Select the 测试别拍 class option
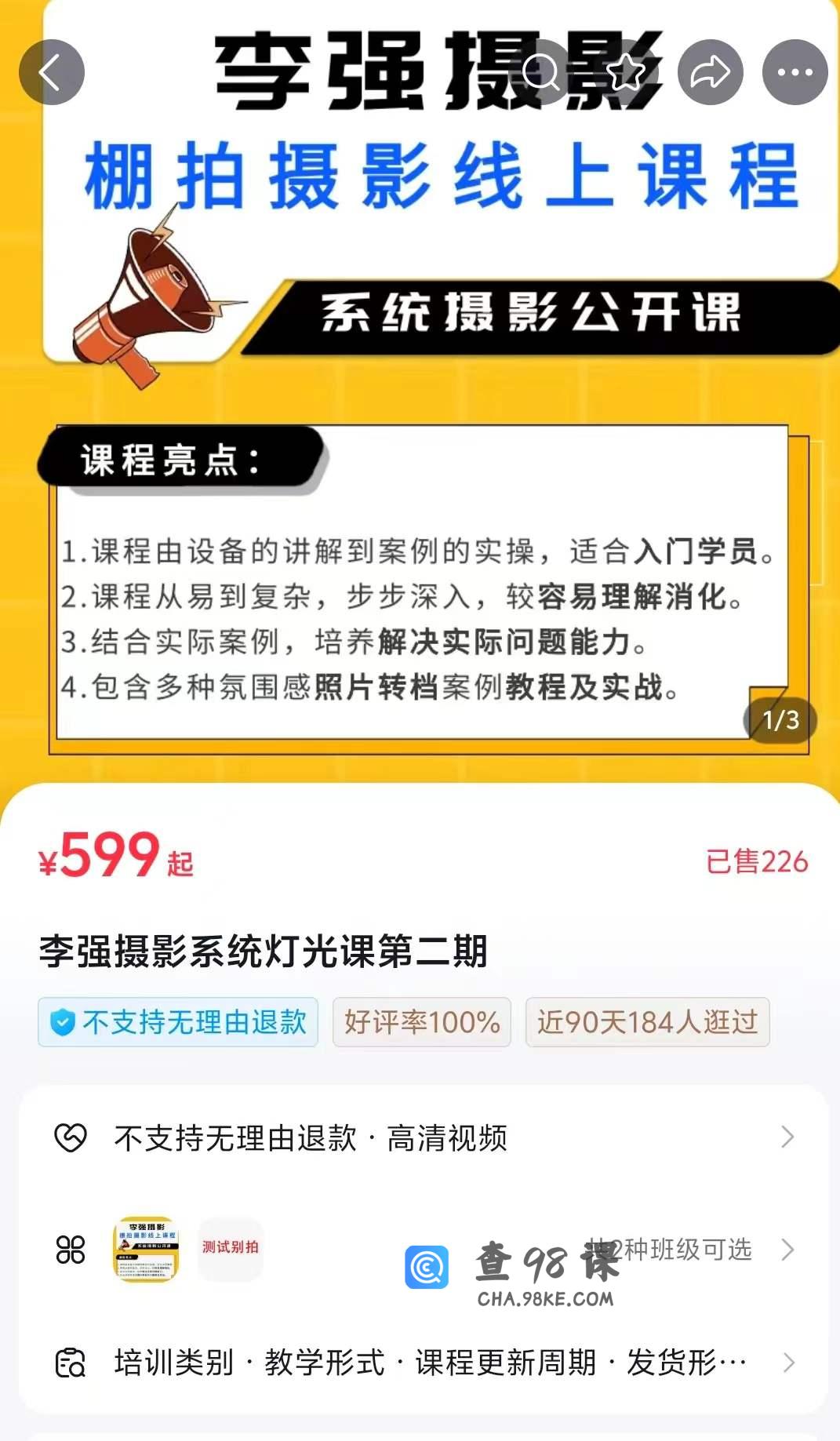 [x=230, y=1248]
